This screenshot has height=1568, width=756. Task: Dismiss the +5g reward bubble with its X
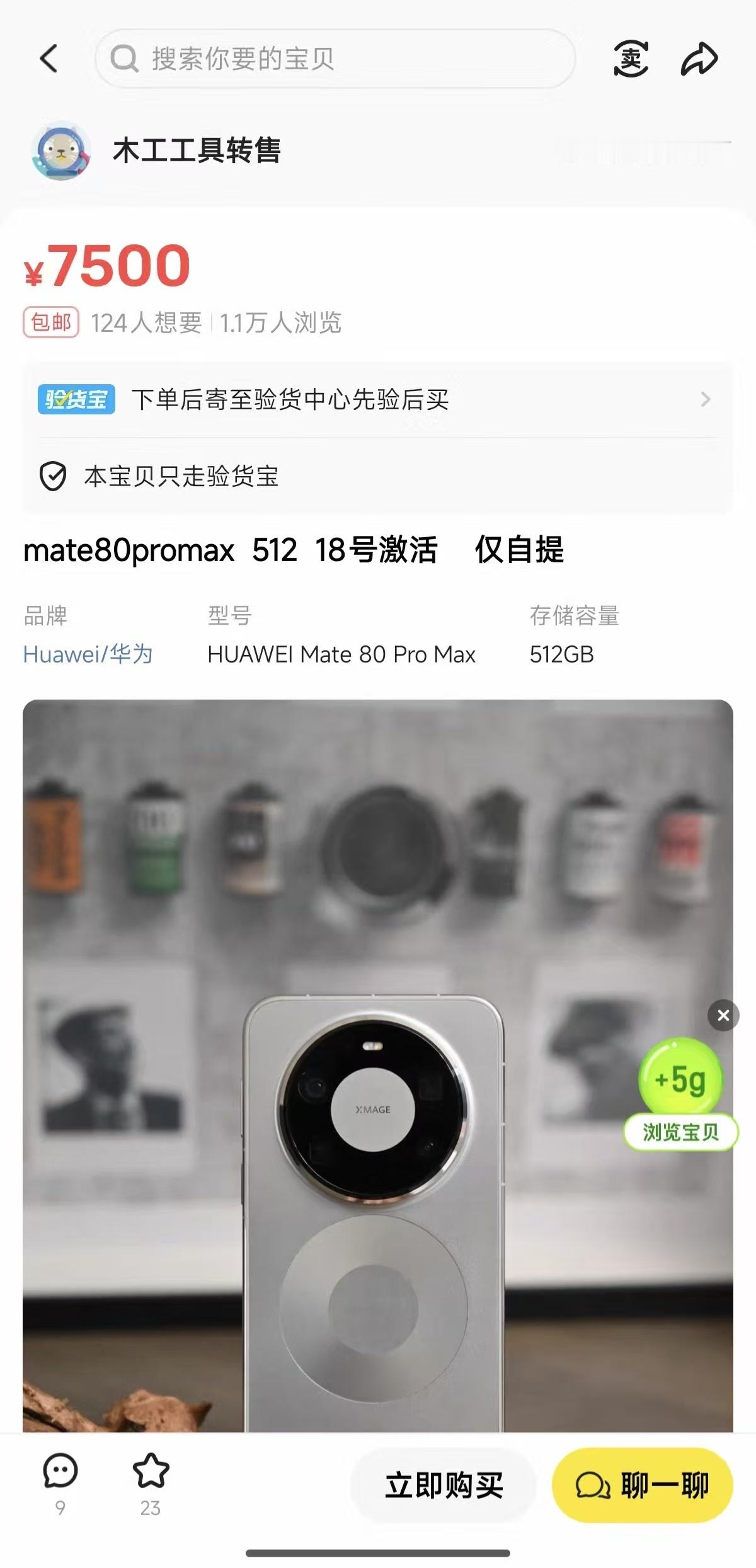(722, 1014)
